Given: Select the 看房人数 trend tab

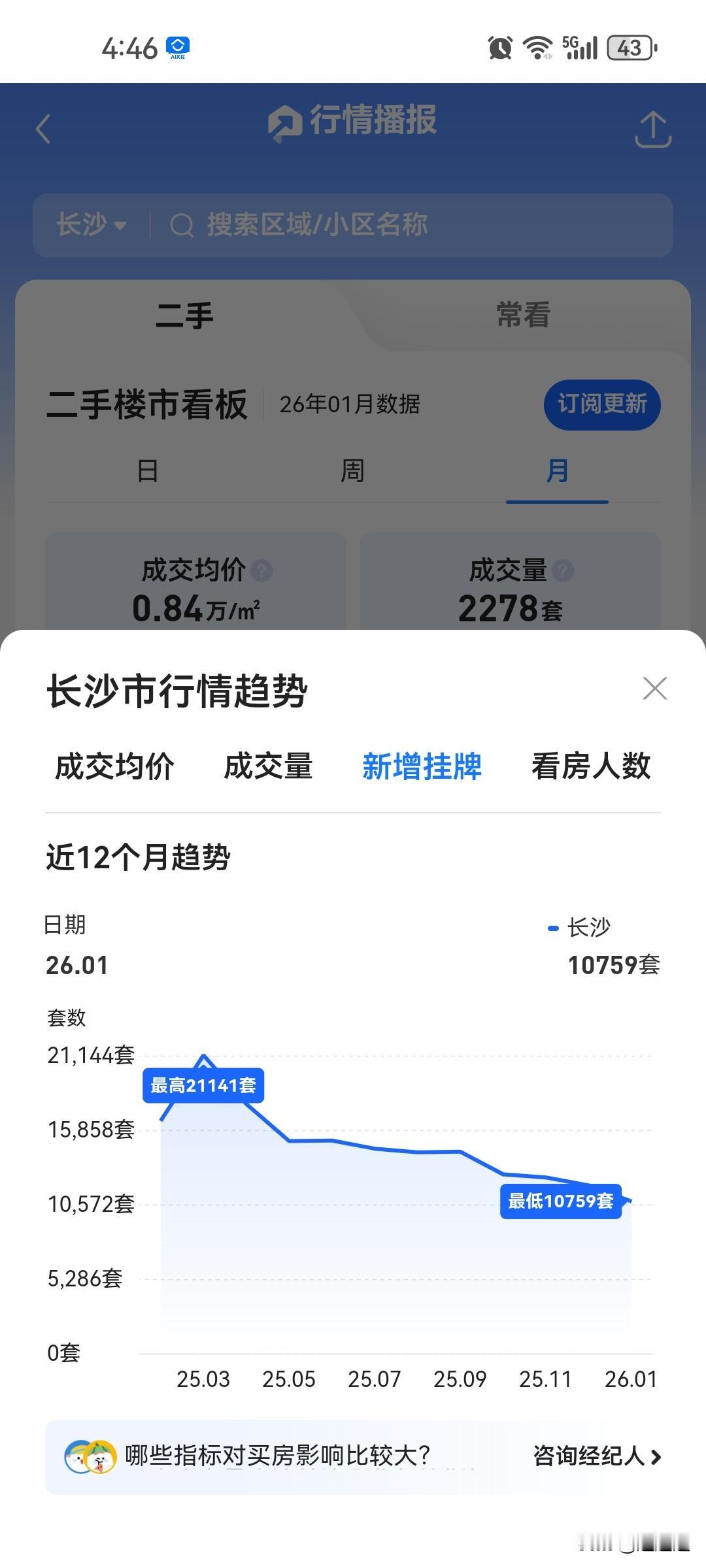Looking at the screenshot, I should pyautogui.click(x=589, y=768).
